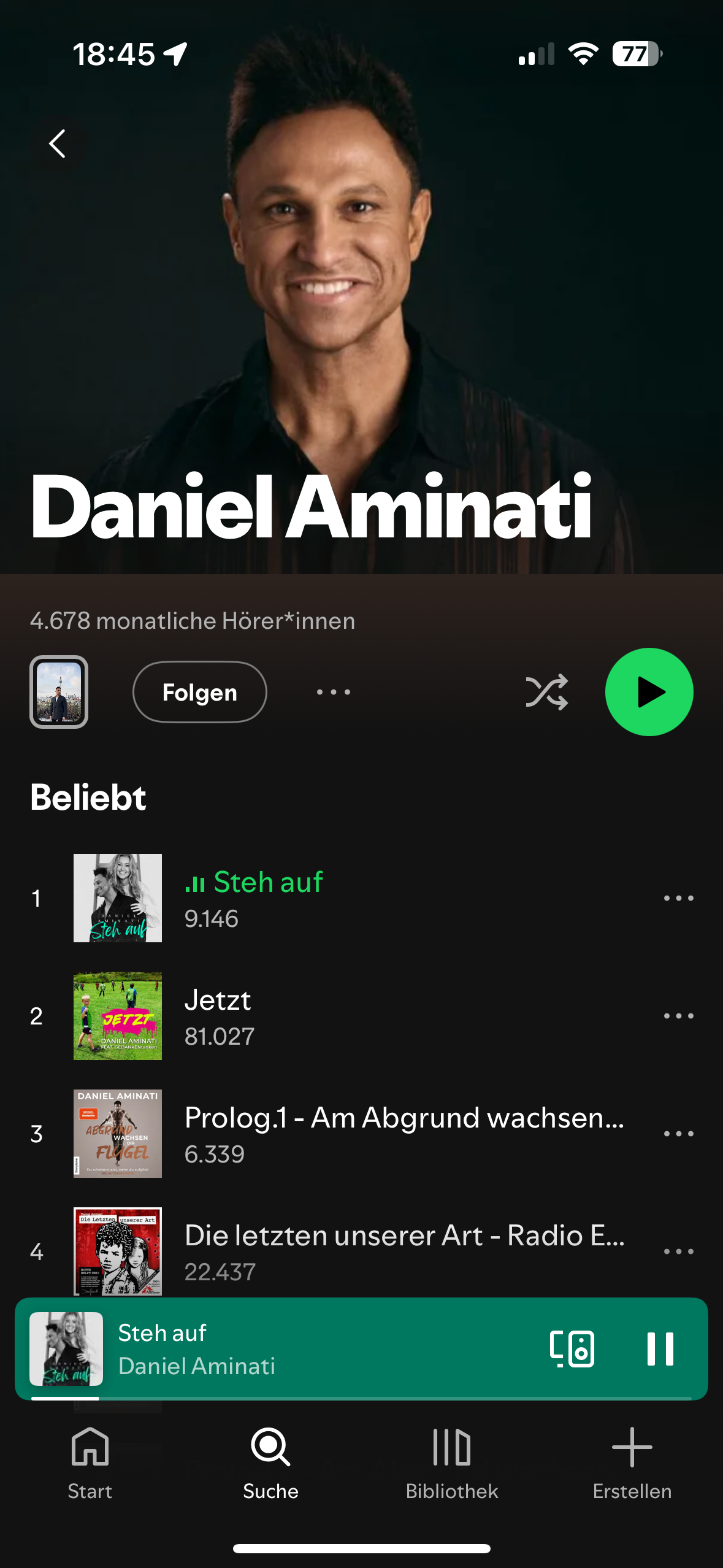Open the Erstellen tab
This screenshot has width=723, height=1568.
632,1463
